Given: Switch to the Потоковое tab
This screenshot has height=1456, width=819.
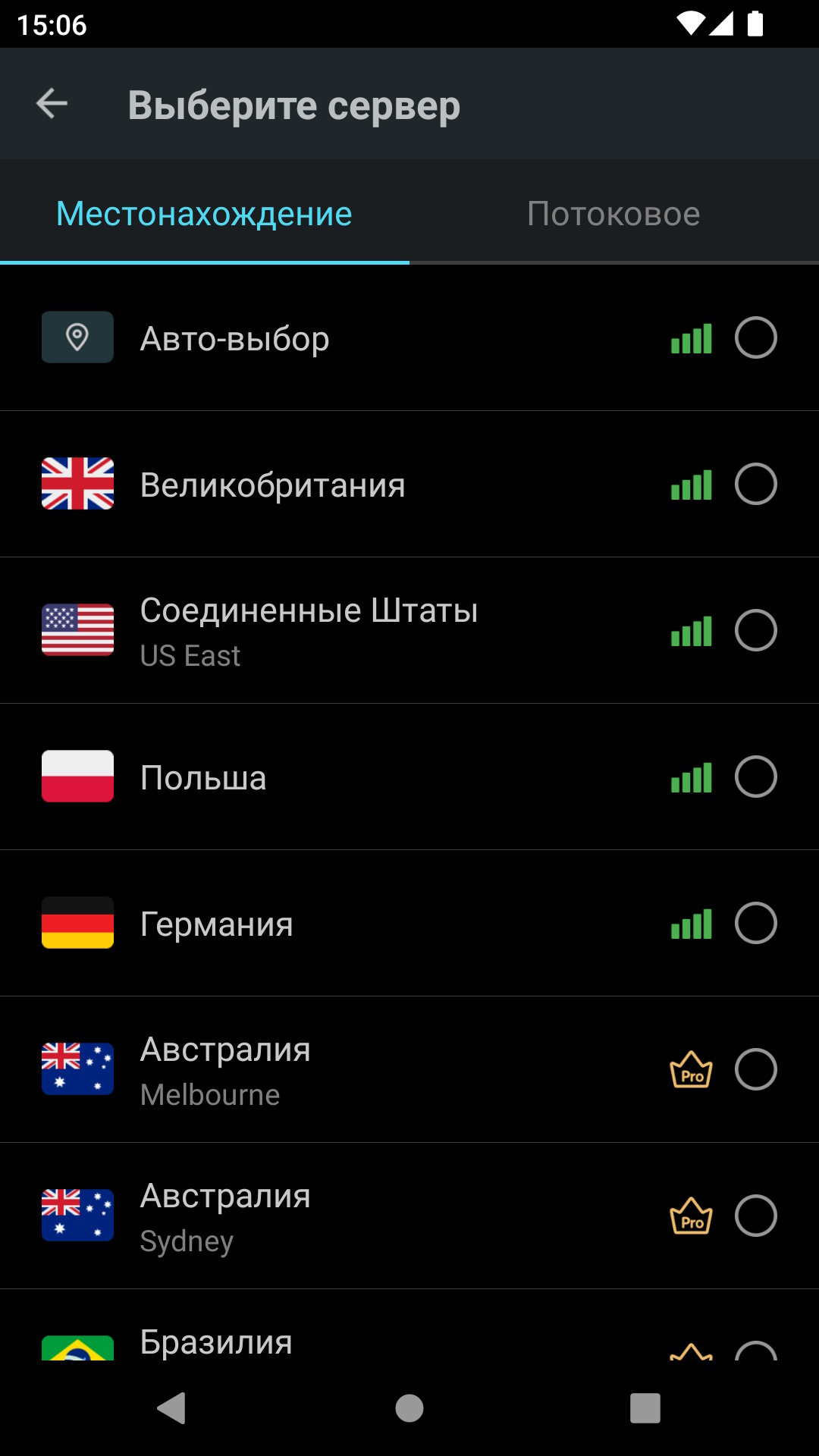Looking at the screenshot, I should coord(613,214).
